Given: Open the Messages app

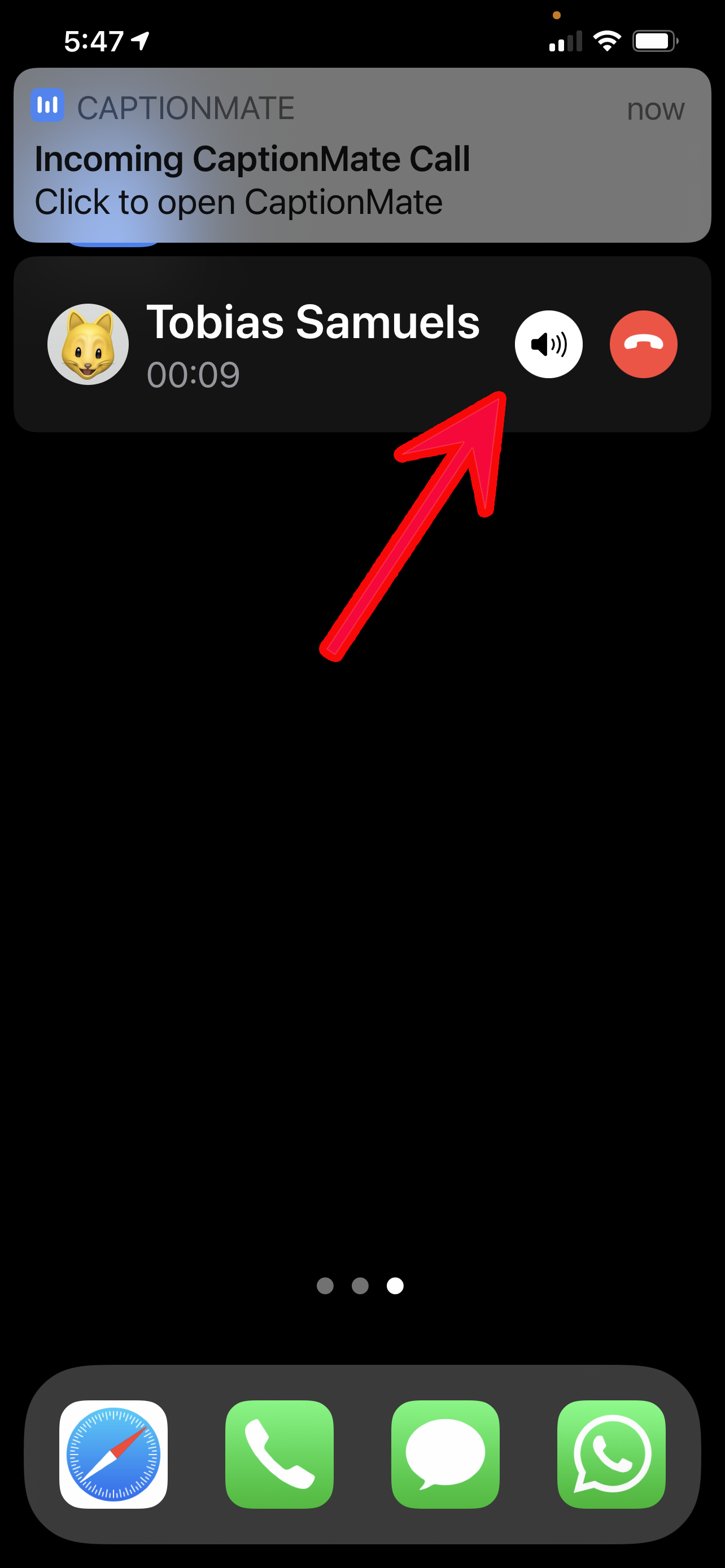Looking at the screenshot, I should 446,1454.
